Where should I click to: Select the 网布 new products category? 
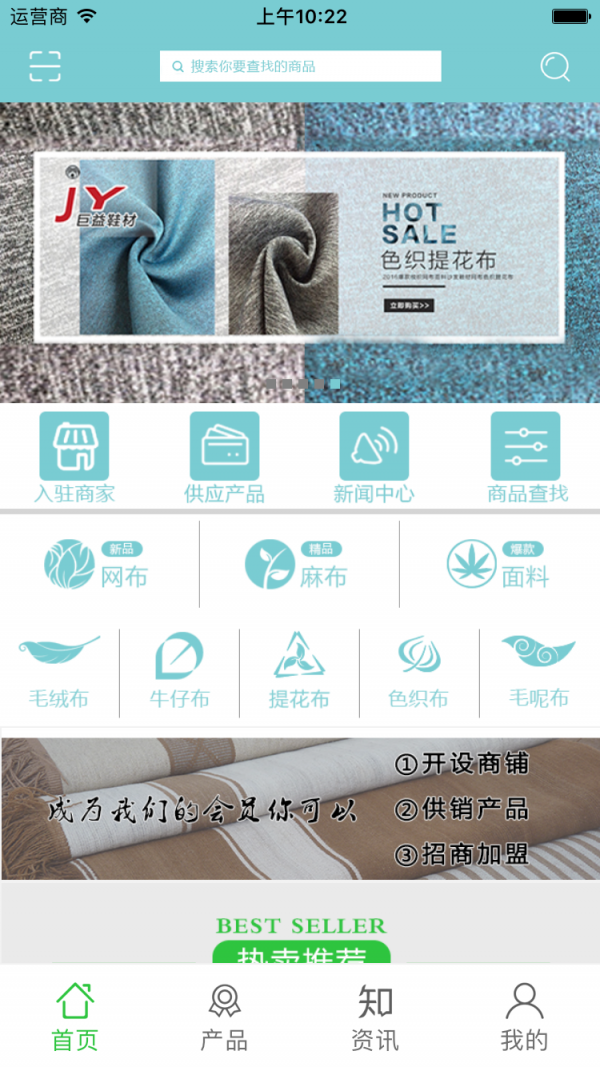pos(97,564)
